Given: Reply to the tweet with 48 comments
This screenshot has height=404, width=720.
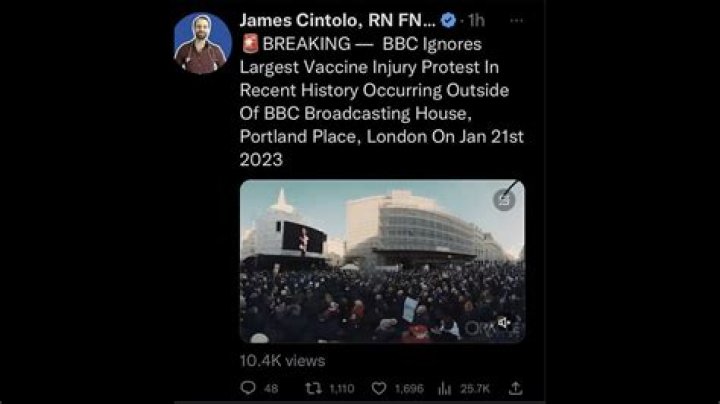Looking at the screenshot, I should (x=249, y=388).
